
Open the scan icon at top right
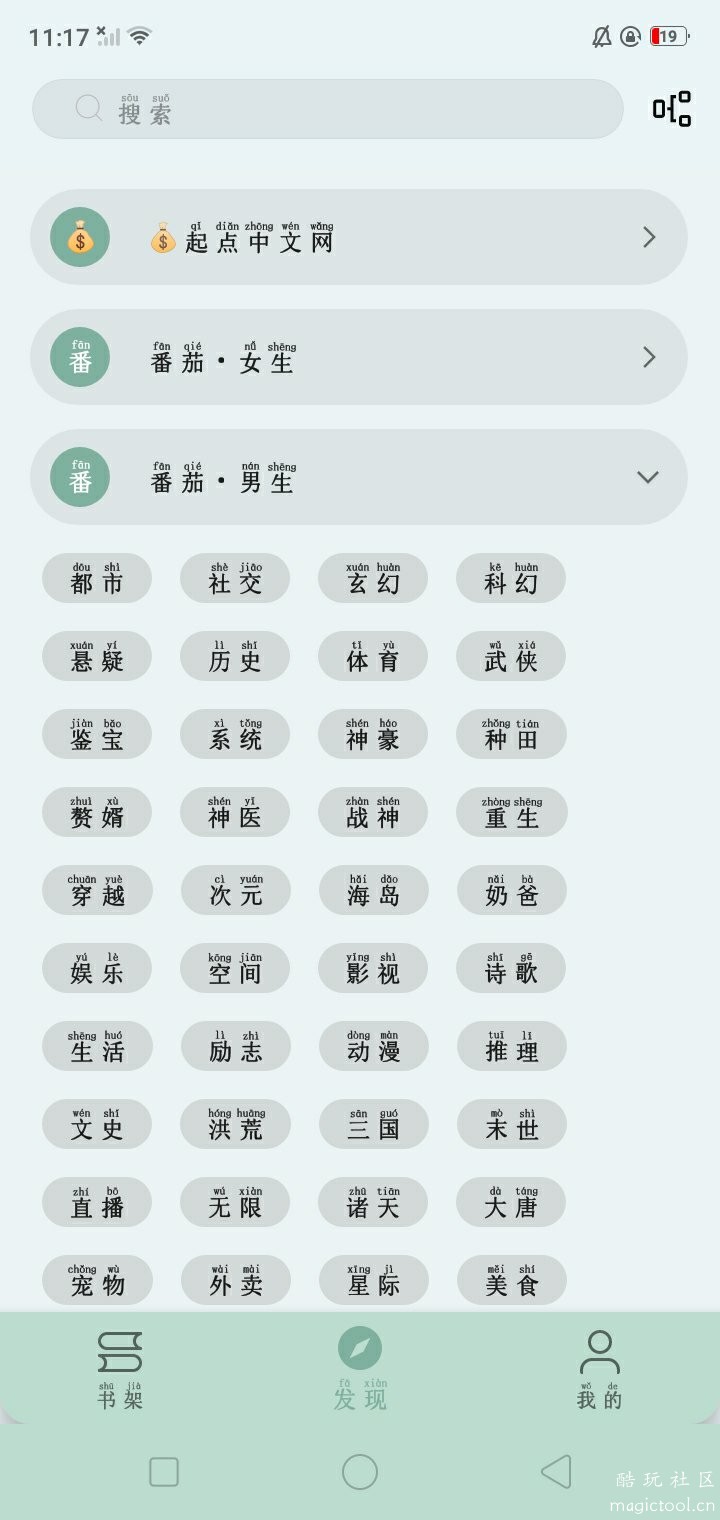tap(672, 108)
